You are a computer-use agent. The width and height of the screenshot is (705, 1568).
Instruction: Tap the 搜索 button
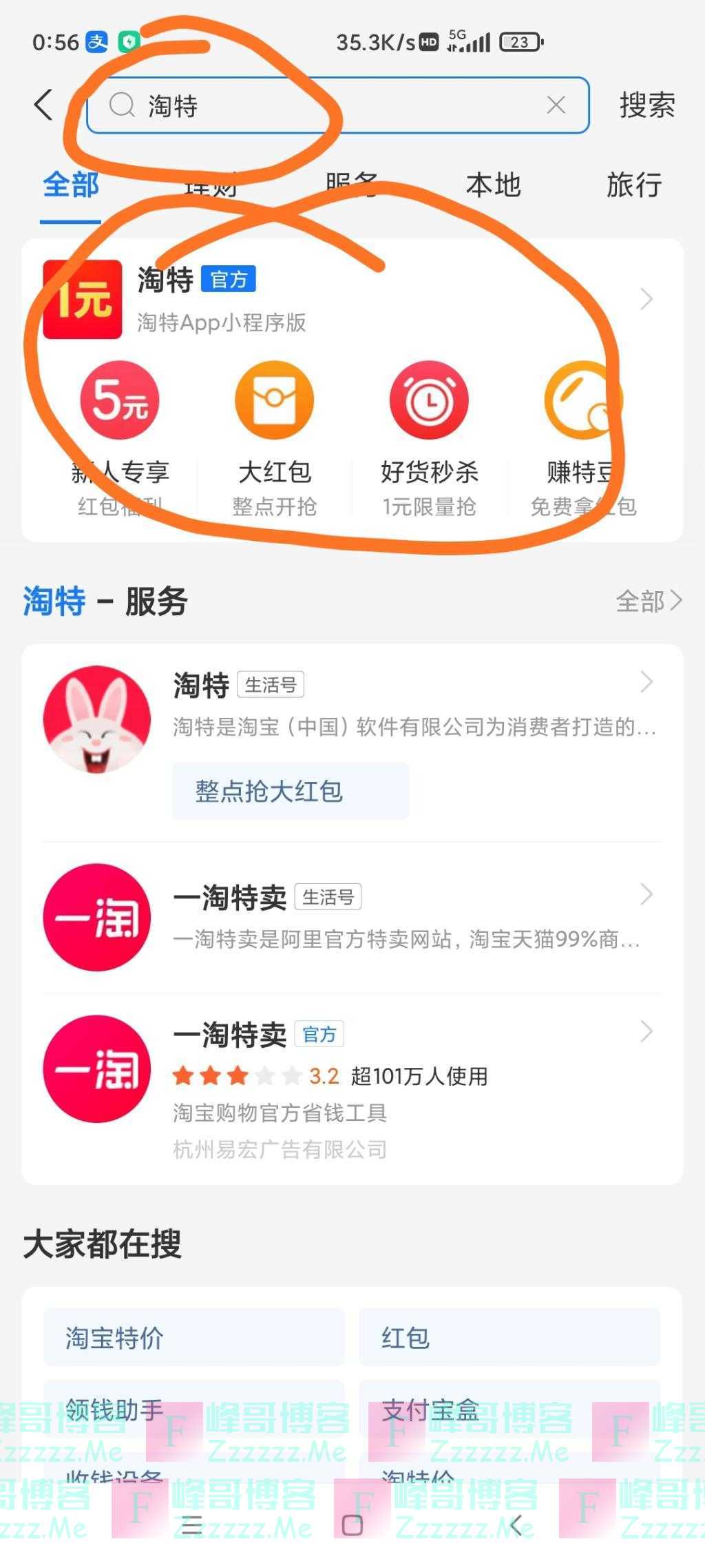pos(646,105)
